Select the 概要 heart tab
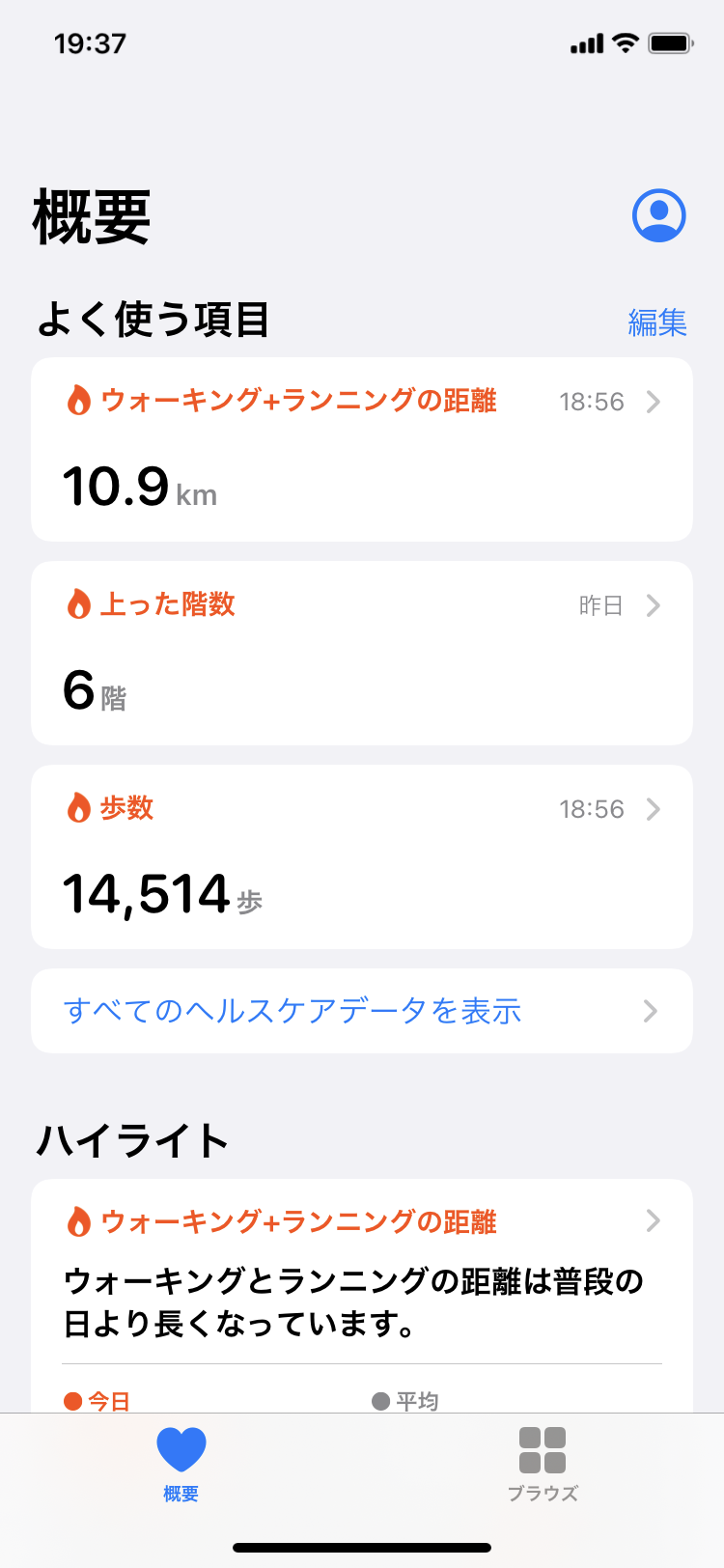Viewport: 724px width, 1568px height. [181, 1464]
